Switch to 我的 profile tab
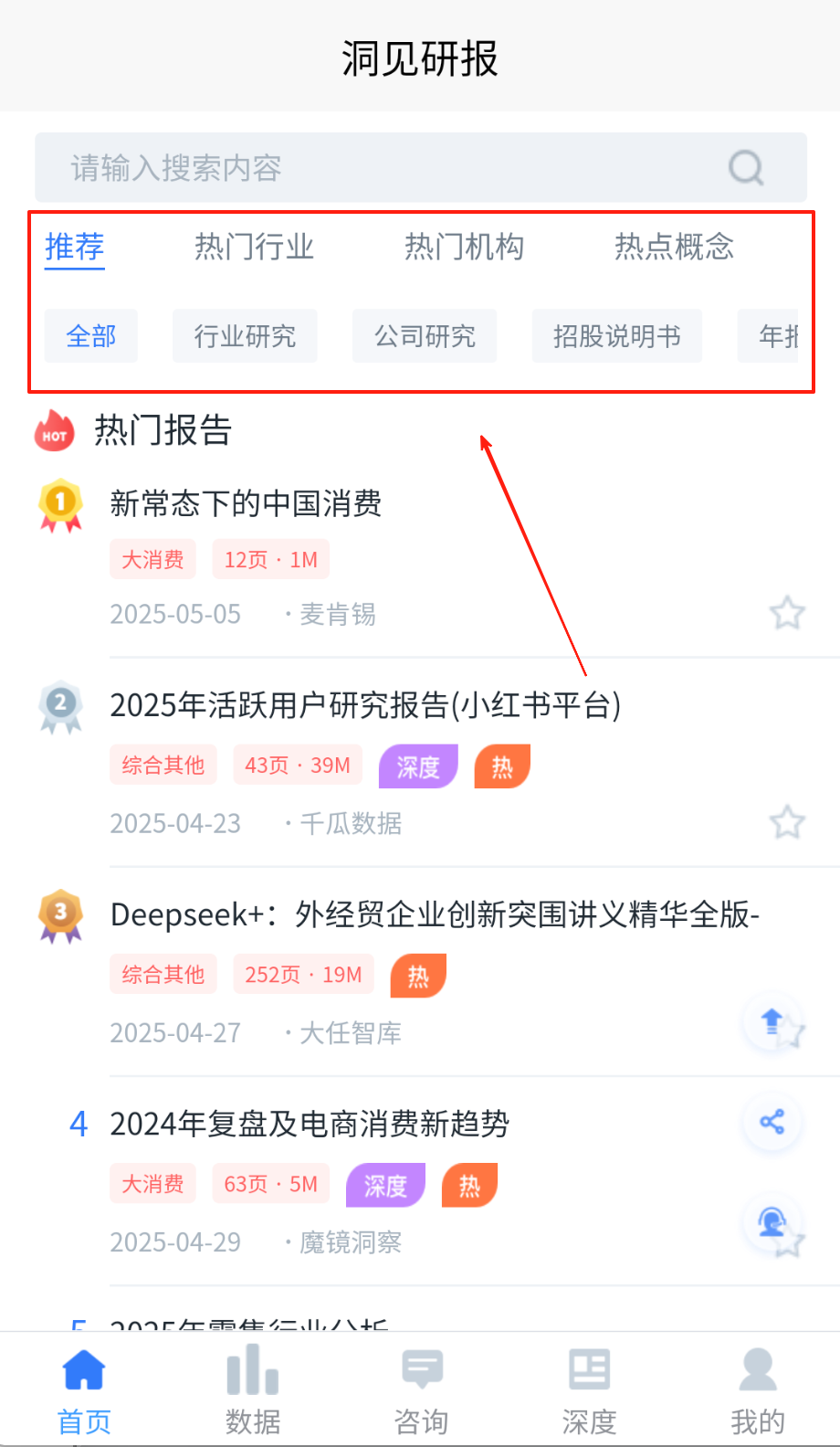The image size is (840, 1447). tap(757, 1390)
